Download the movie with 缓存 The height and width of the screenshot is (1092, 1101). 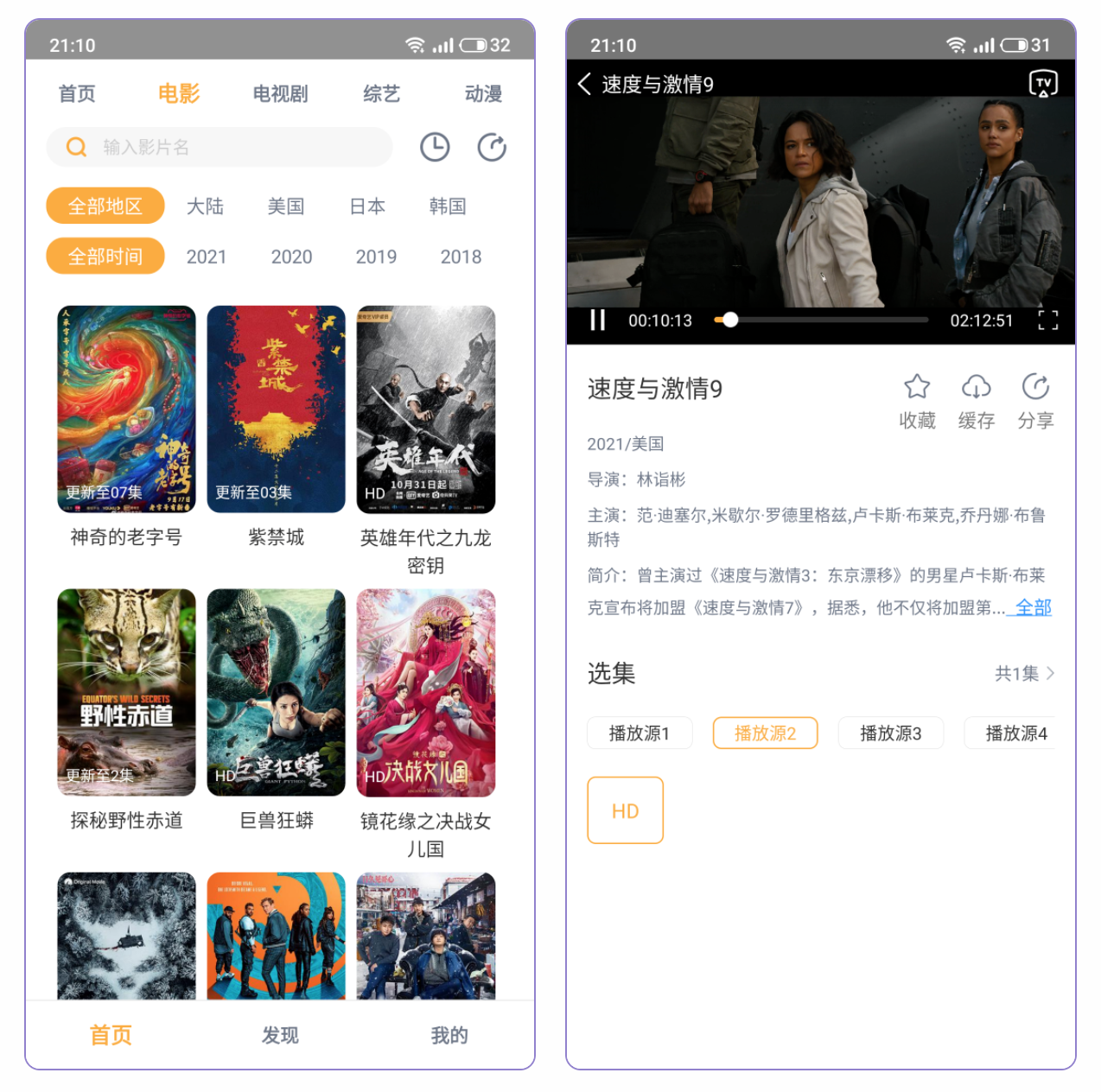(976, 400)
